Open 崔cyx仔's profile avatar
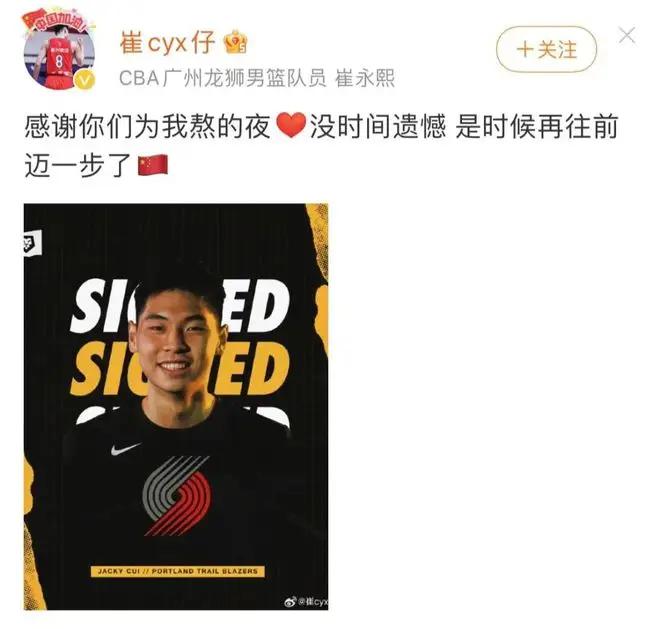 [58, 54]
